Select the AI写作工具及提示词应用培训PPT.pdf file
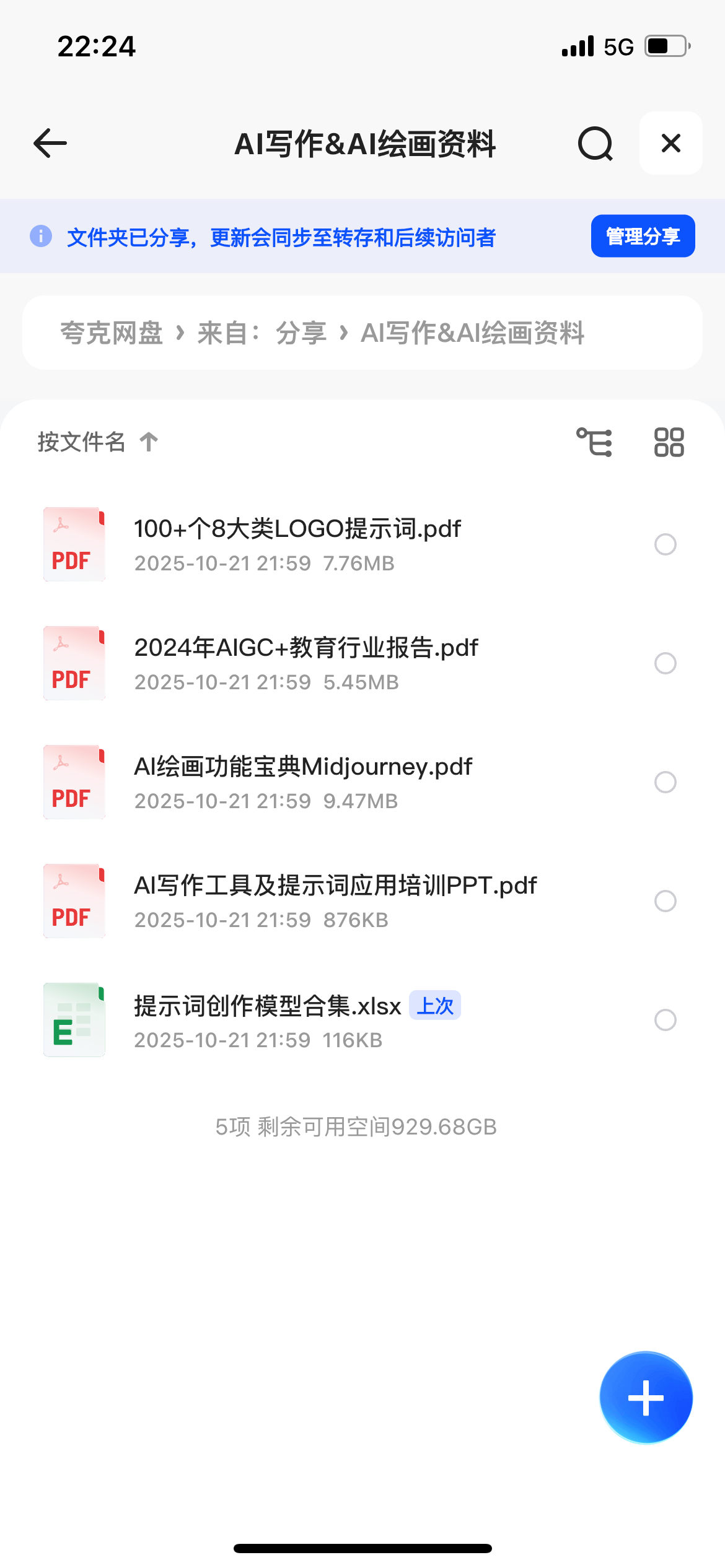The width and height of the screenshot is (725, 1568). (666, 901)
